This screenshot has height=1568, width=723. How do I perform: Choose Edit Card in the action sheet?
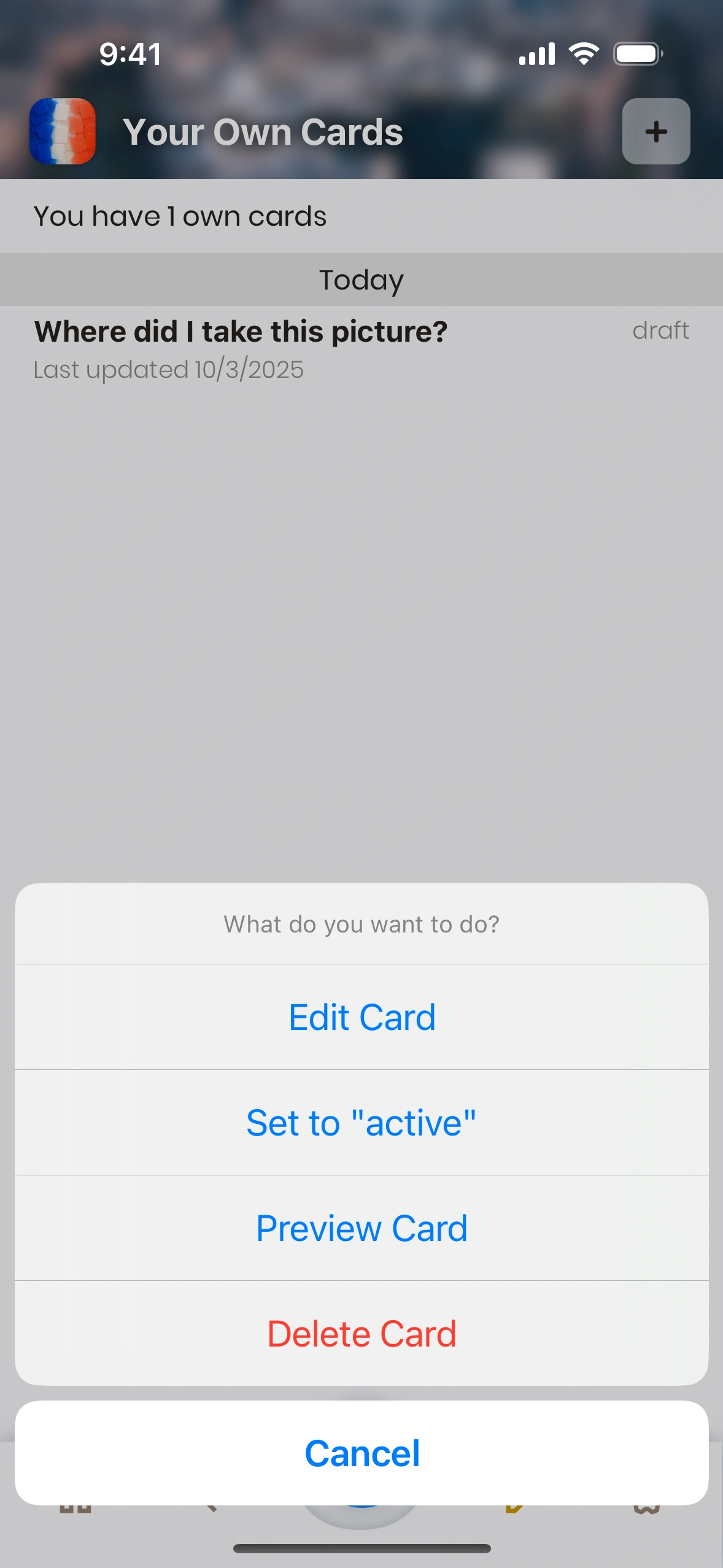361,1017
